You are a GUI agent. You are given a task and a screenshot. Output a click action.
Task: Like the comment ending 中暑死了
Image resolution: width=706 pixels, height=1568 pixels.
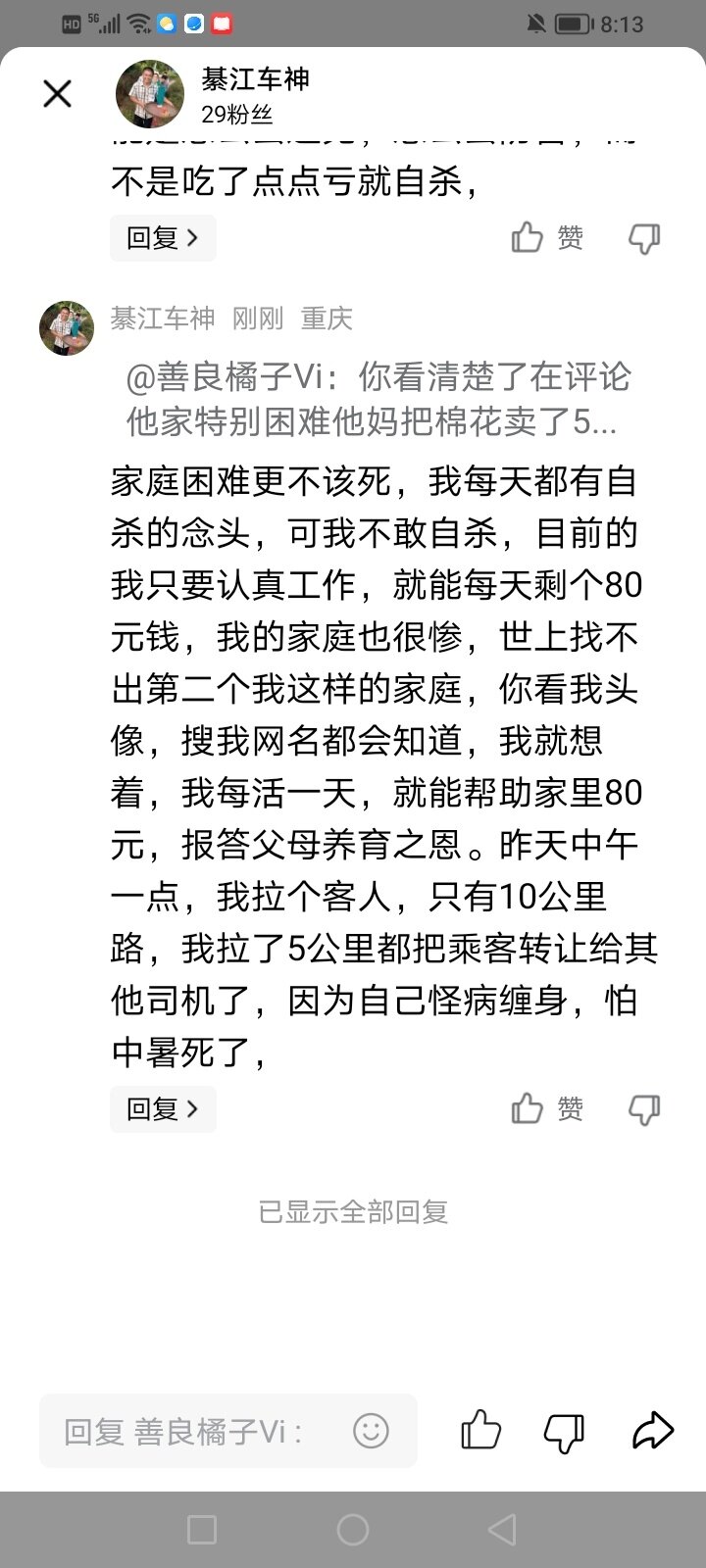(528, 1108)
